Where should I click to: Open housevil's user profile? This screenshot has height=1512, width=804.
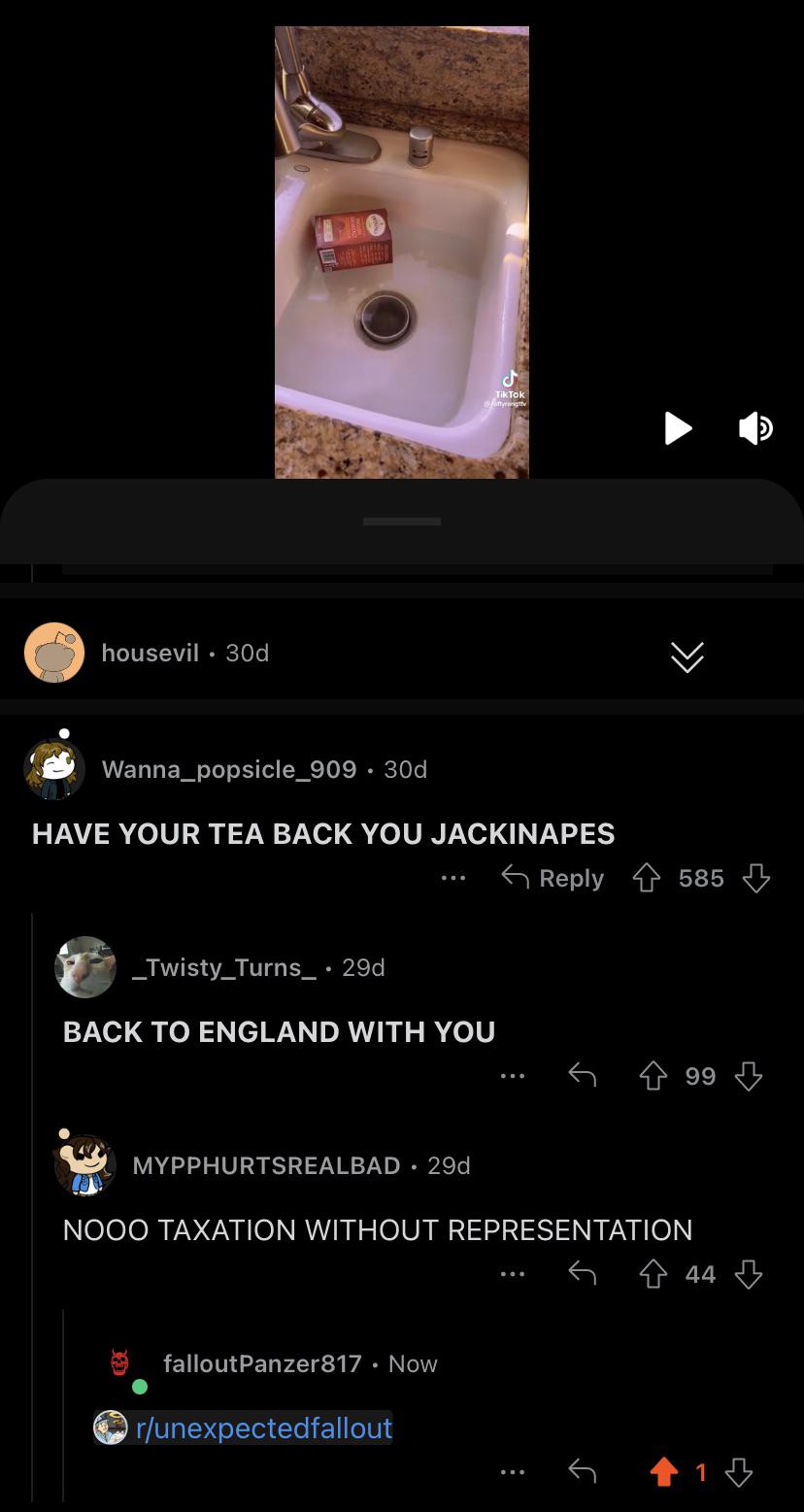151,653
